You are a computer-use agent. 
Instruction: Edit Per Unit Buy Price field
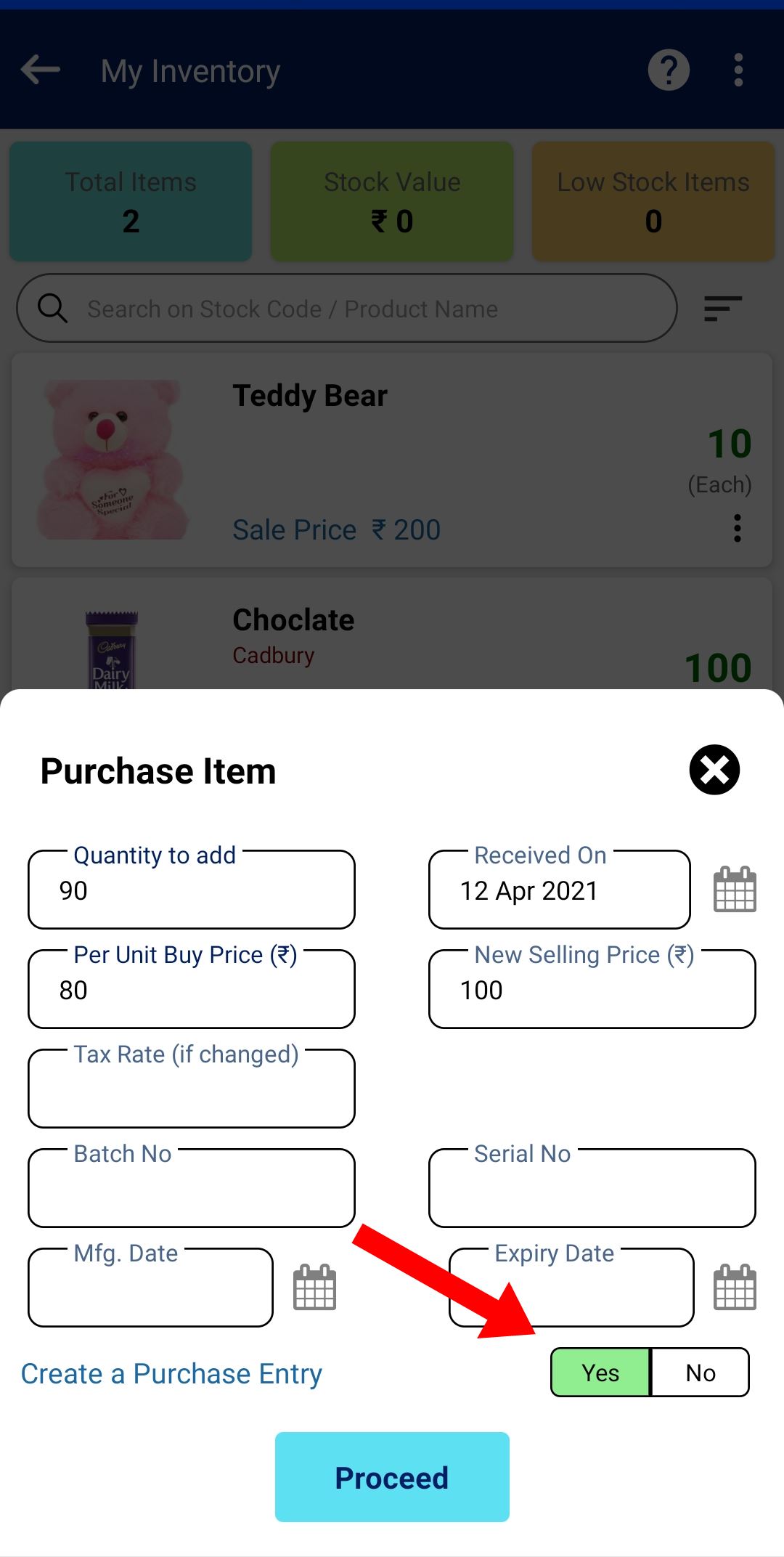coord(192,989)
